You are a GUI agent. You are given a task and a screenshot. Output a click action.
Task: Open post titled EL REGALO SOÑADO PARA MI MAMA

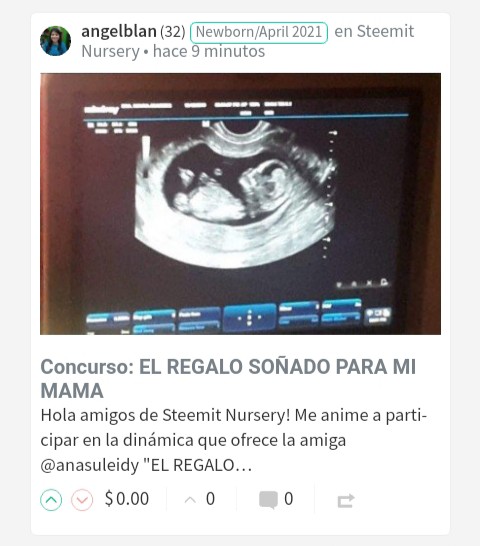point(228,379)
